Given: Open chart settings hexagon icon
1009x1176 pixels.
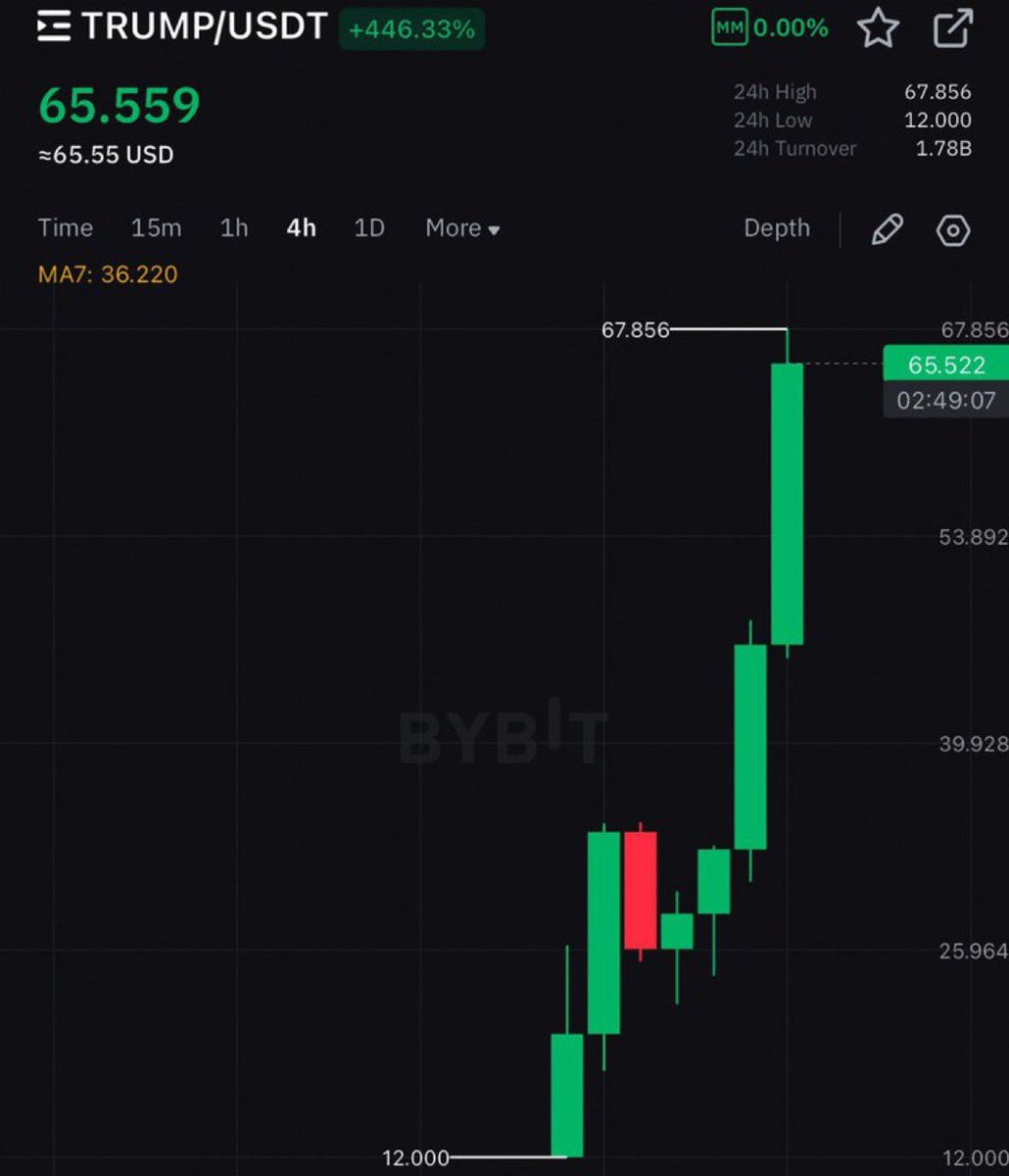Looking at the screenshot, I should pyautogui.click(x=953, y=230).
